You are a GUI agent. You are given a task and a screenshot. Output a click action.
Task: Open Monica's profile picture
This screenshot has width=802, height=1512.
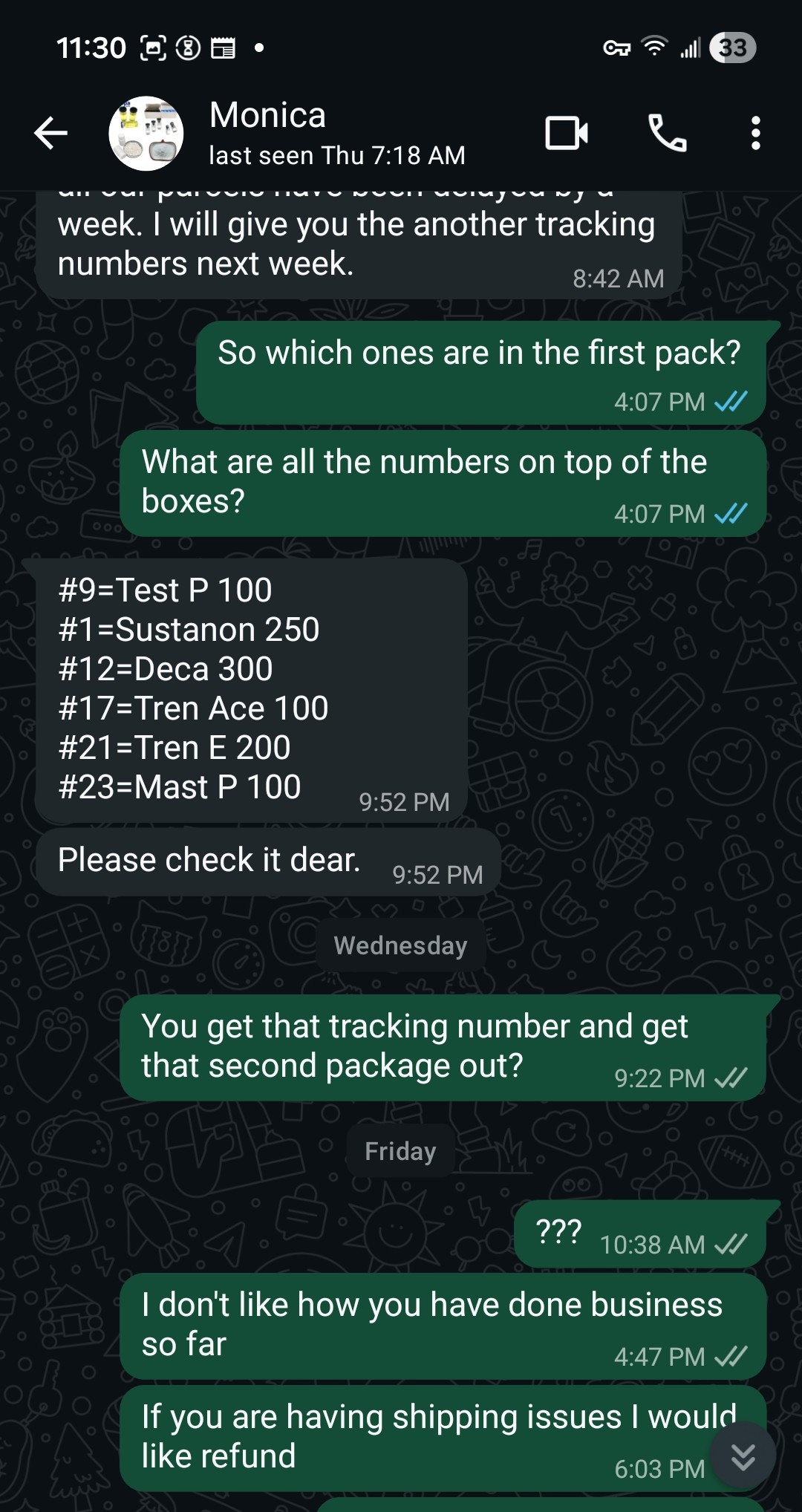click(x=146, y=134)
